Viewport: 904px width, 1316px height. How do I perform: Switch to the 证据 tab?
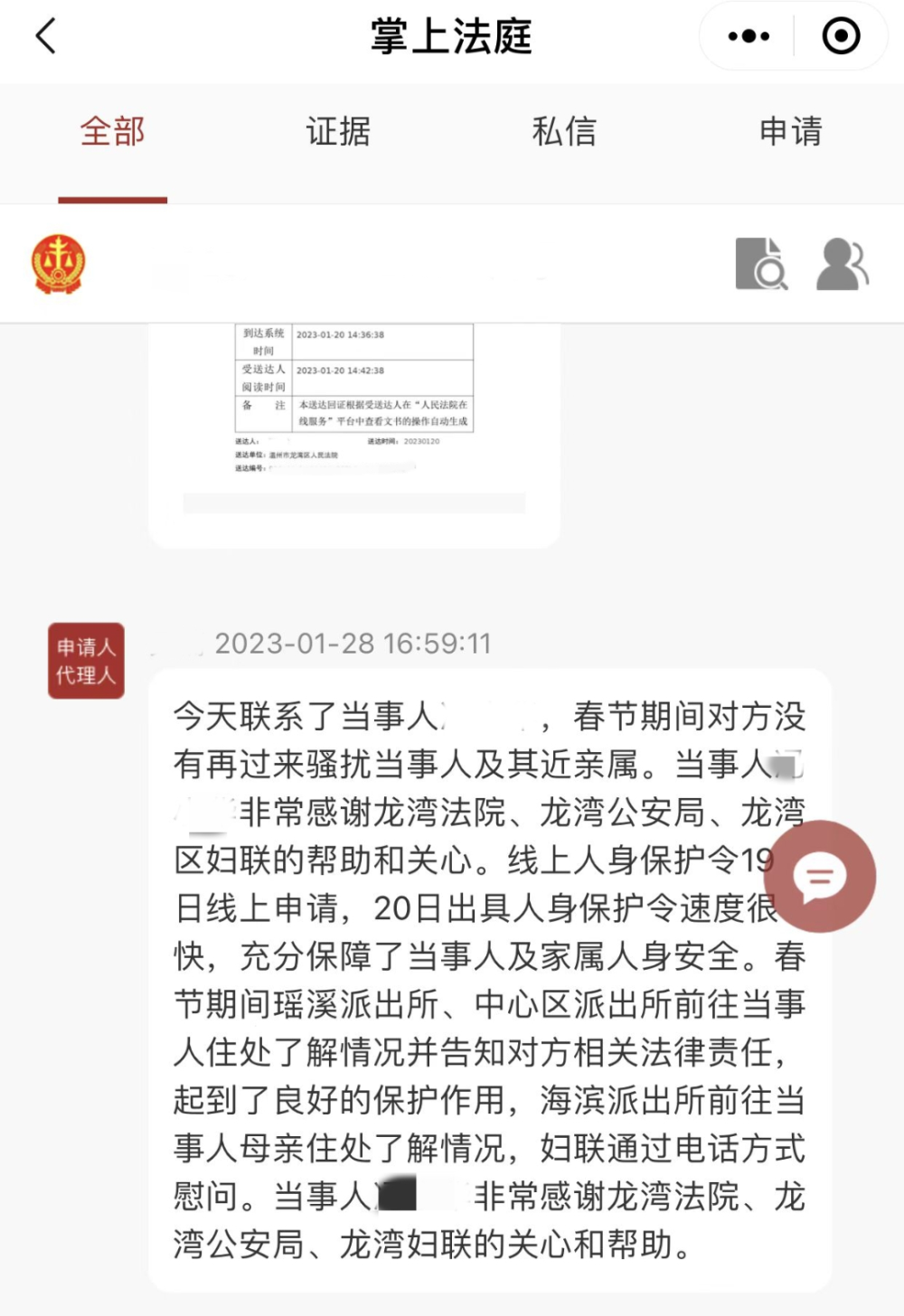(338, 132)
